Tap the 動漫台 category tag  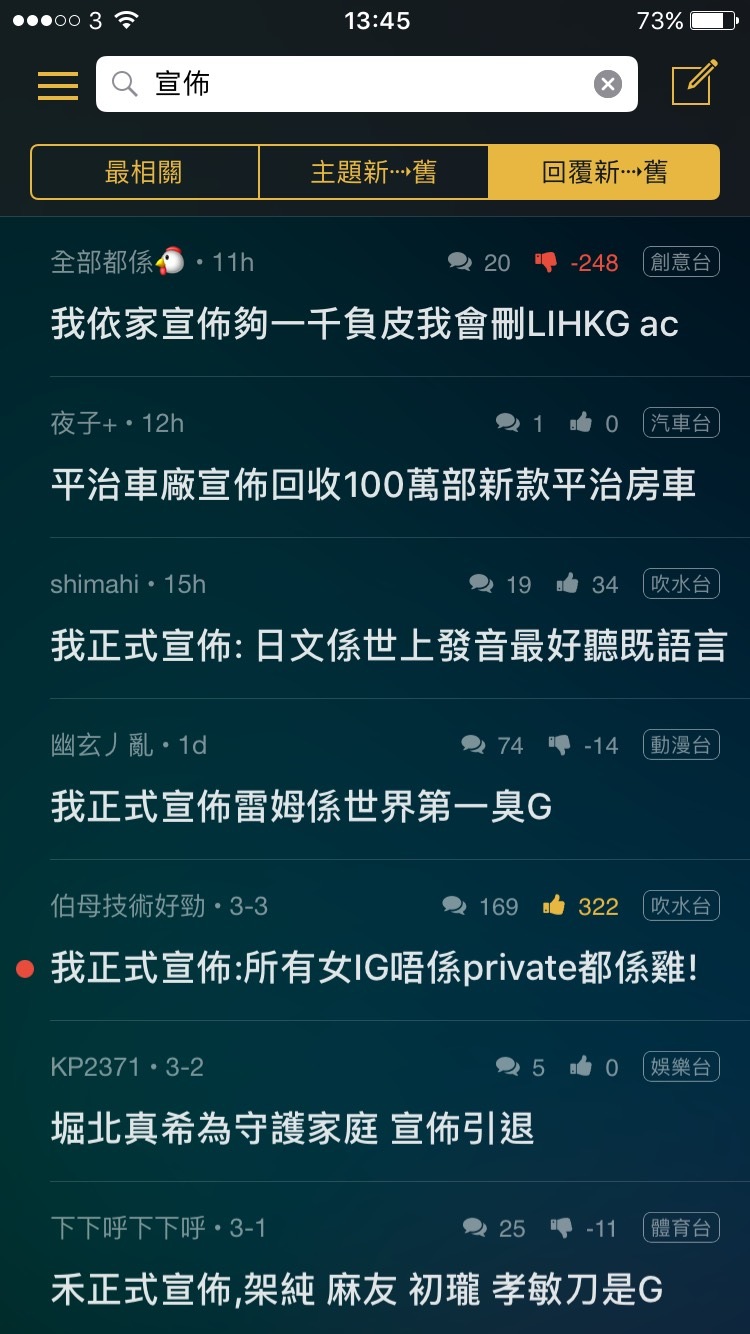(x=681, y=745)
